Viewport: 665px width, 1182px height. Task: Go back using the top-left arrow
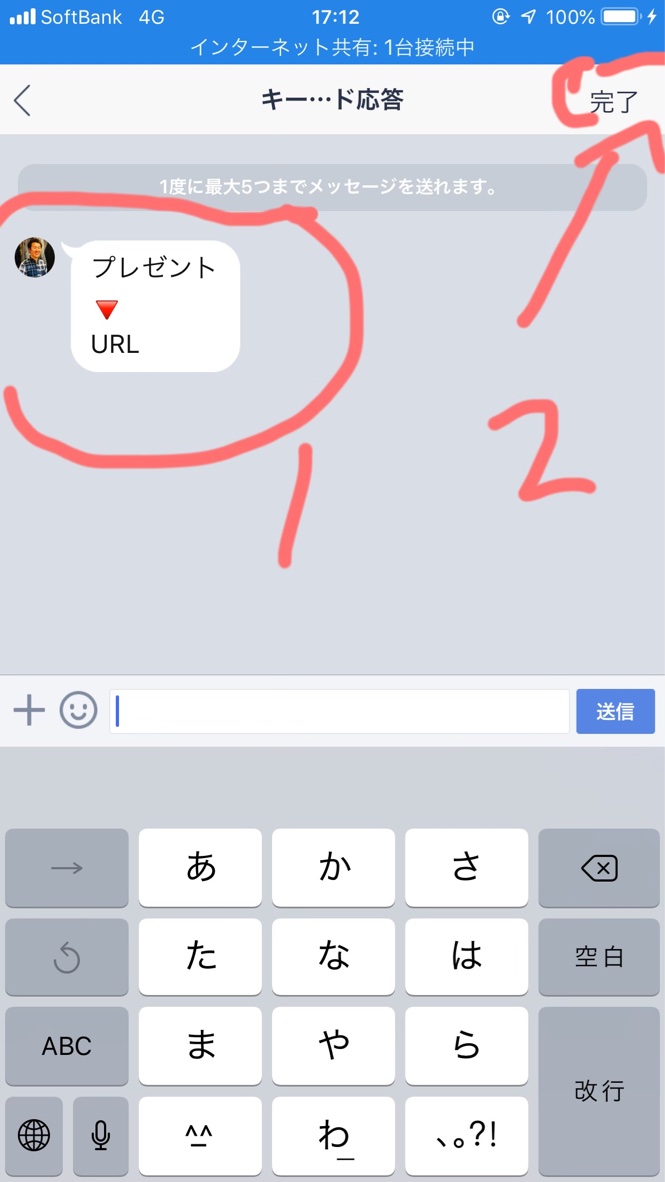point(23,100)
